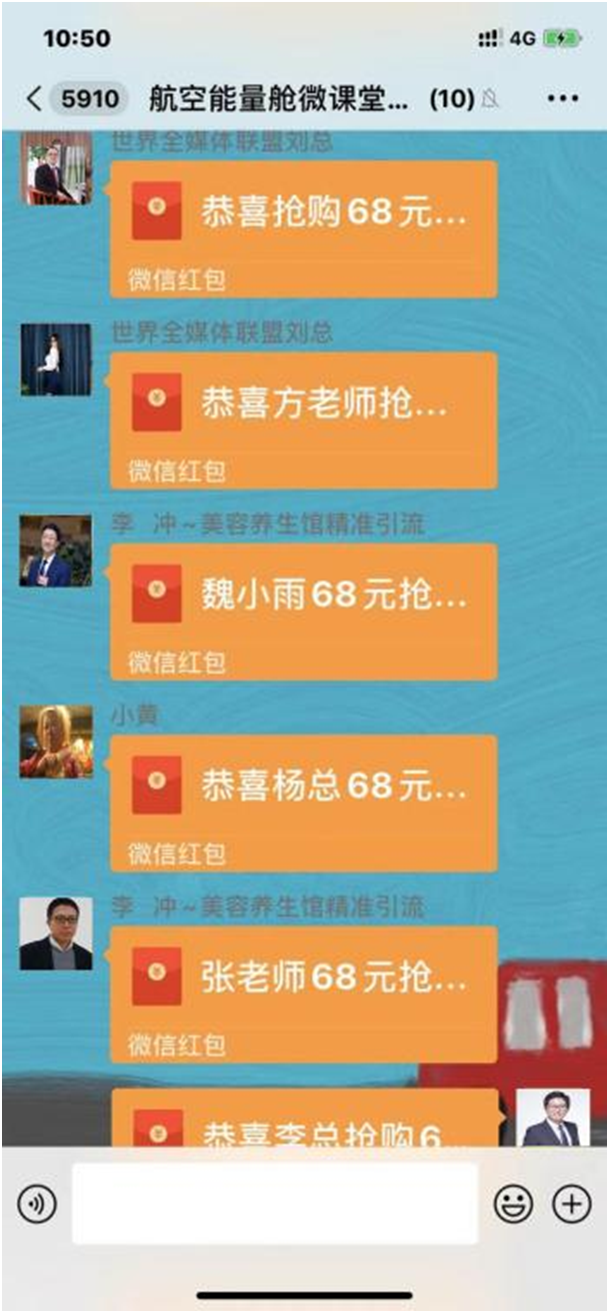This screenshot has width=609, height=1313.
Task: Open avatar beside the 魏小雨 red packet
Action: pos(56,551)
